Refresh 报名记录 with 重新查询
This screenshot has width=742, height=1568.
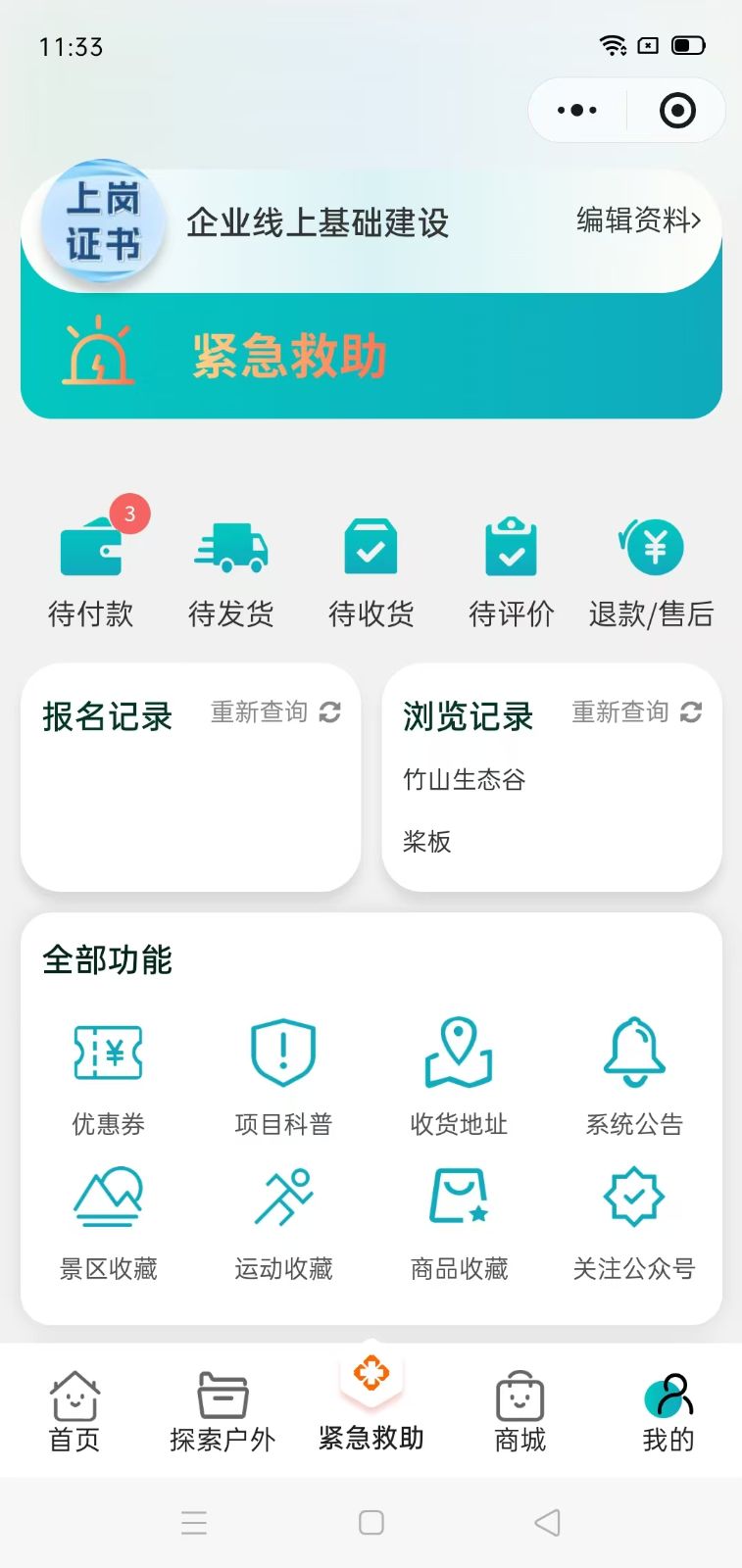pyautogui.click(x=275, y=712)
